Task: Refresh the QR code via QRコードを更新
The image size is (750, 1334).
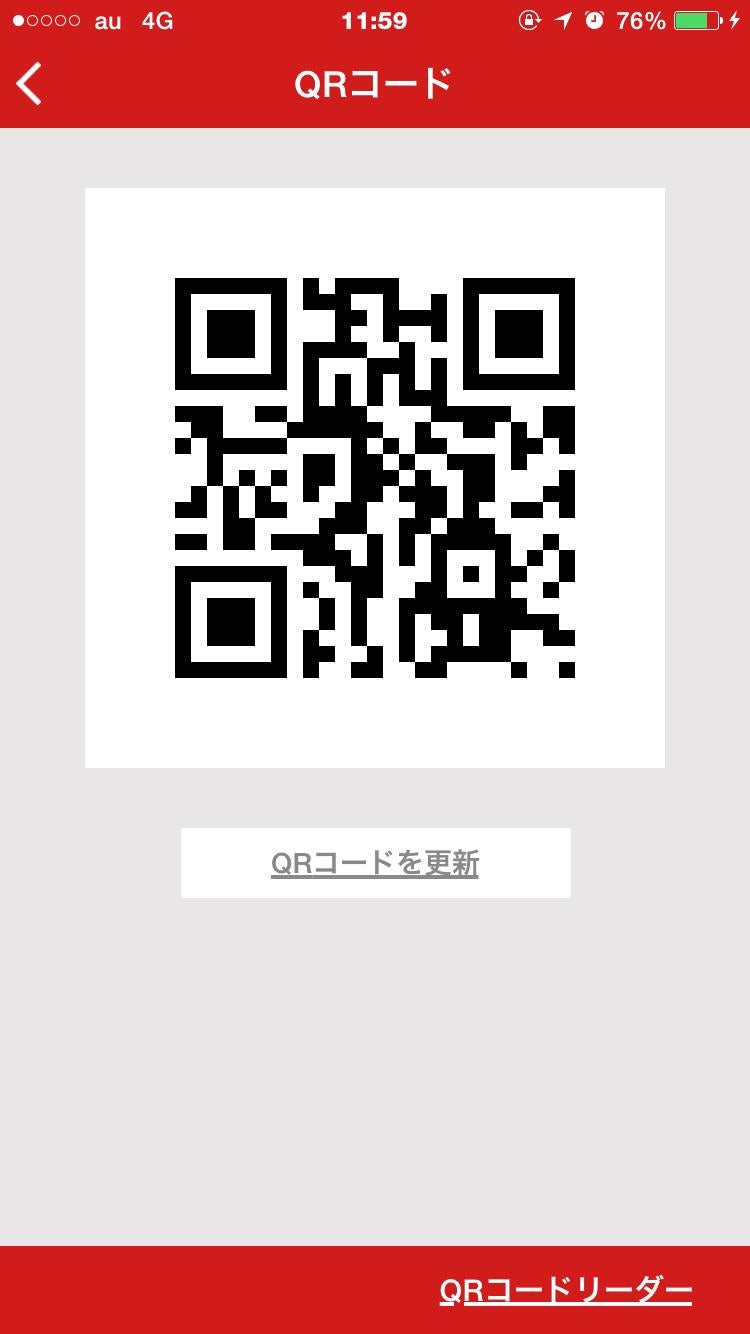Action: coord(375,862)
